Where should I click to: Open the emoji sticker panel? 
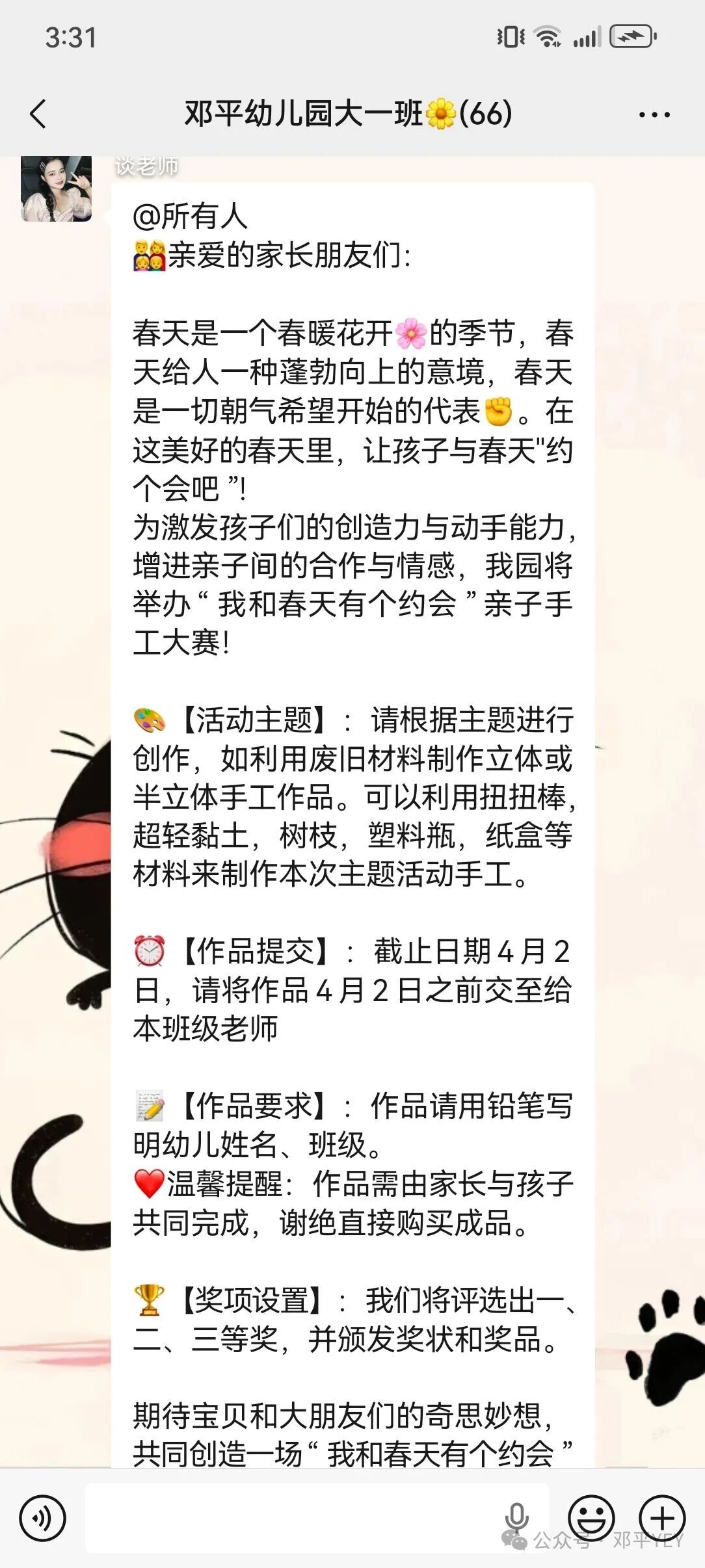[591, 1519]
